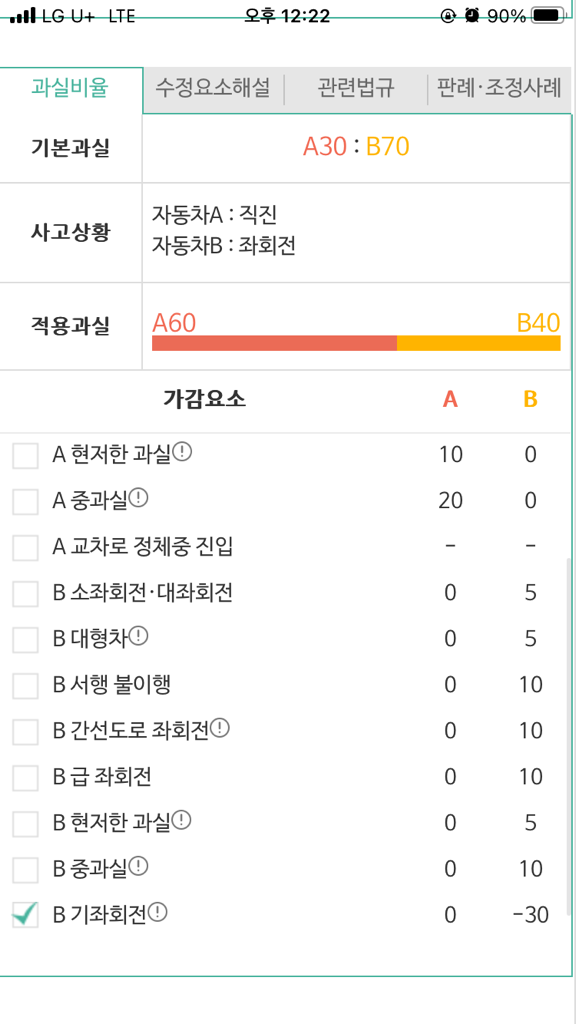Screen dimensions: 576x1024
Task: Select the B 대형차 checkbox
Action: pyautogui.click(x=25, y=639)
